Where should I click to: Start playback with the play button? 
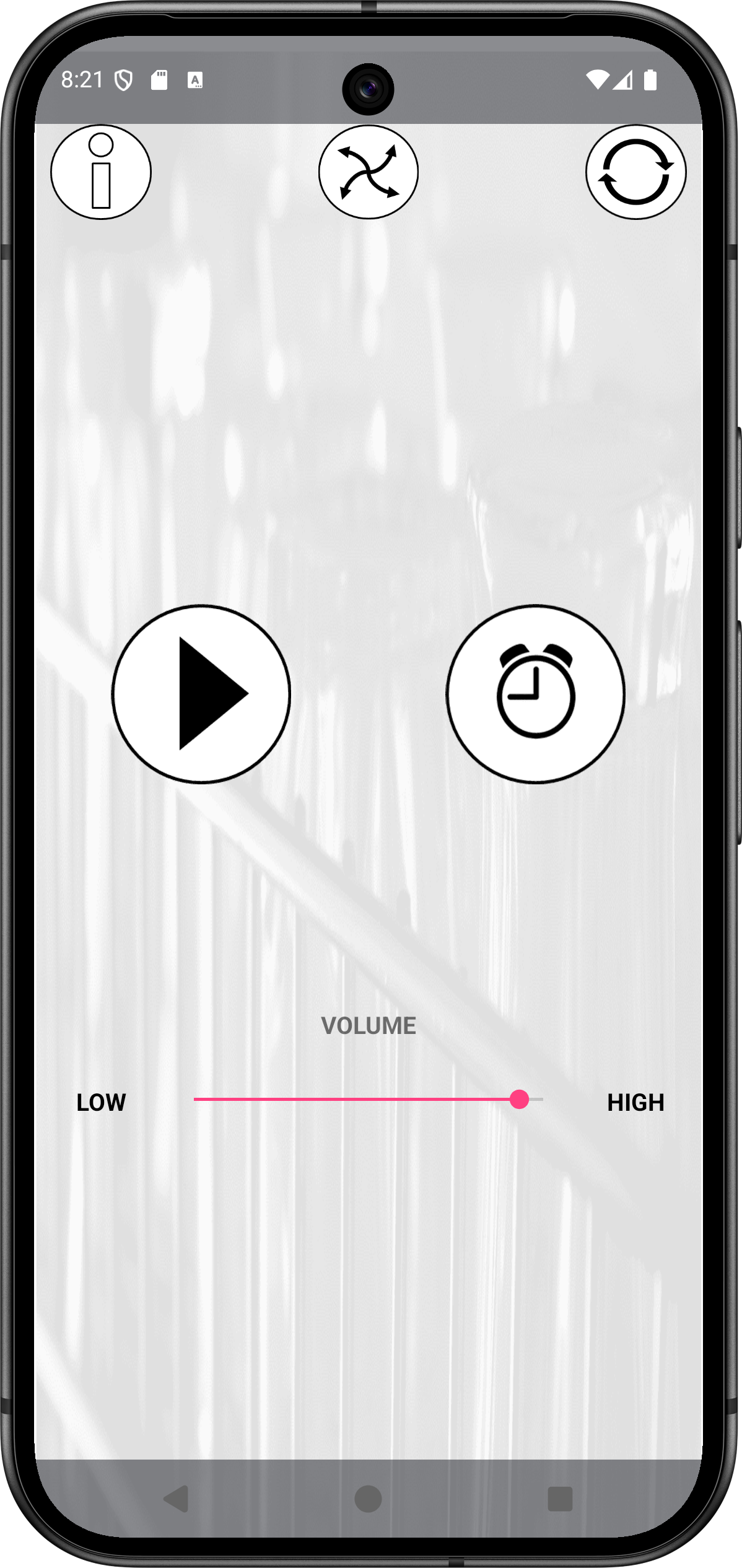(201, 694)
